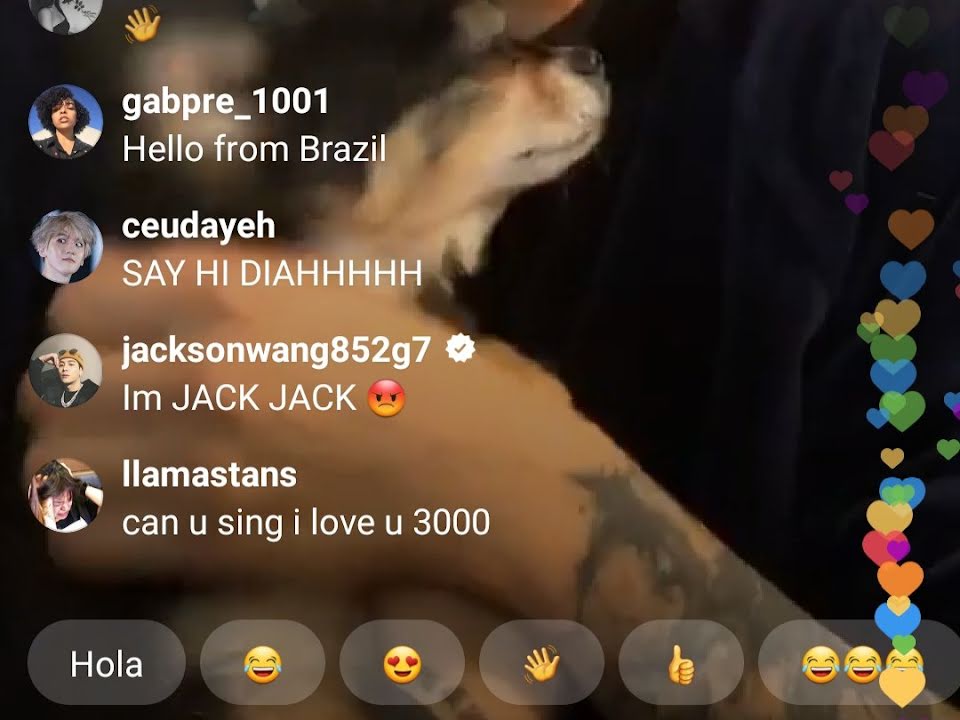Send the heart-eyes emoji reaction

point(402,662)
